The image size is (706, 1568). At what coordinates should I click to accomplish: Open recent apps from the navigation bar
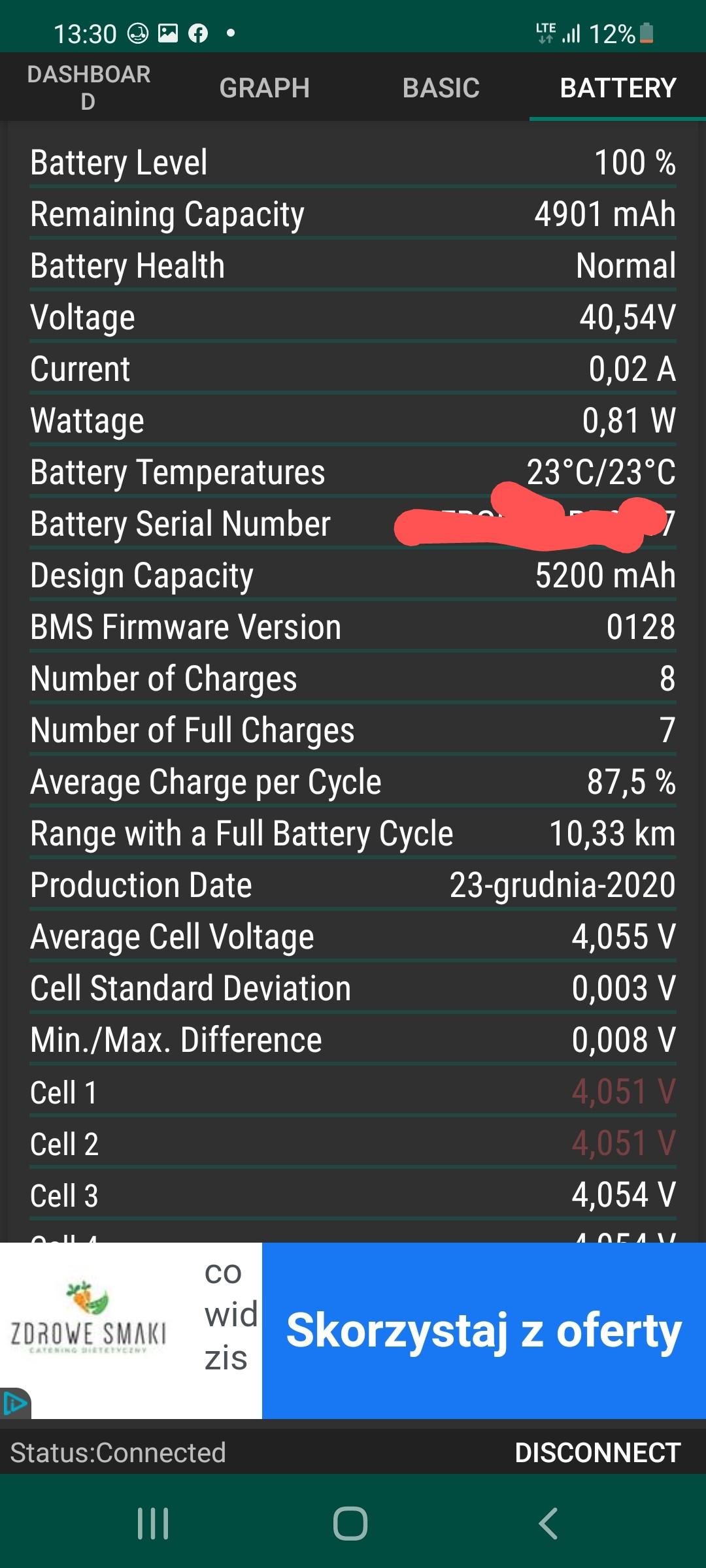coord(153,1524)
